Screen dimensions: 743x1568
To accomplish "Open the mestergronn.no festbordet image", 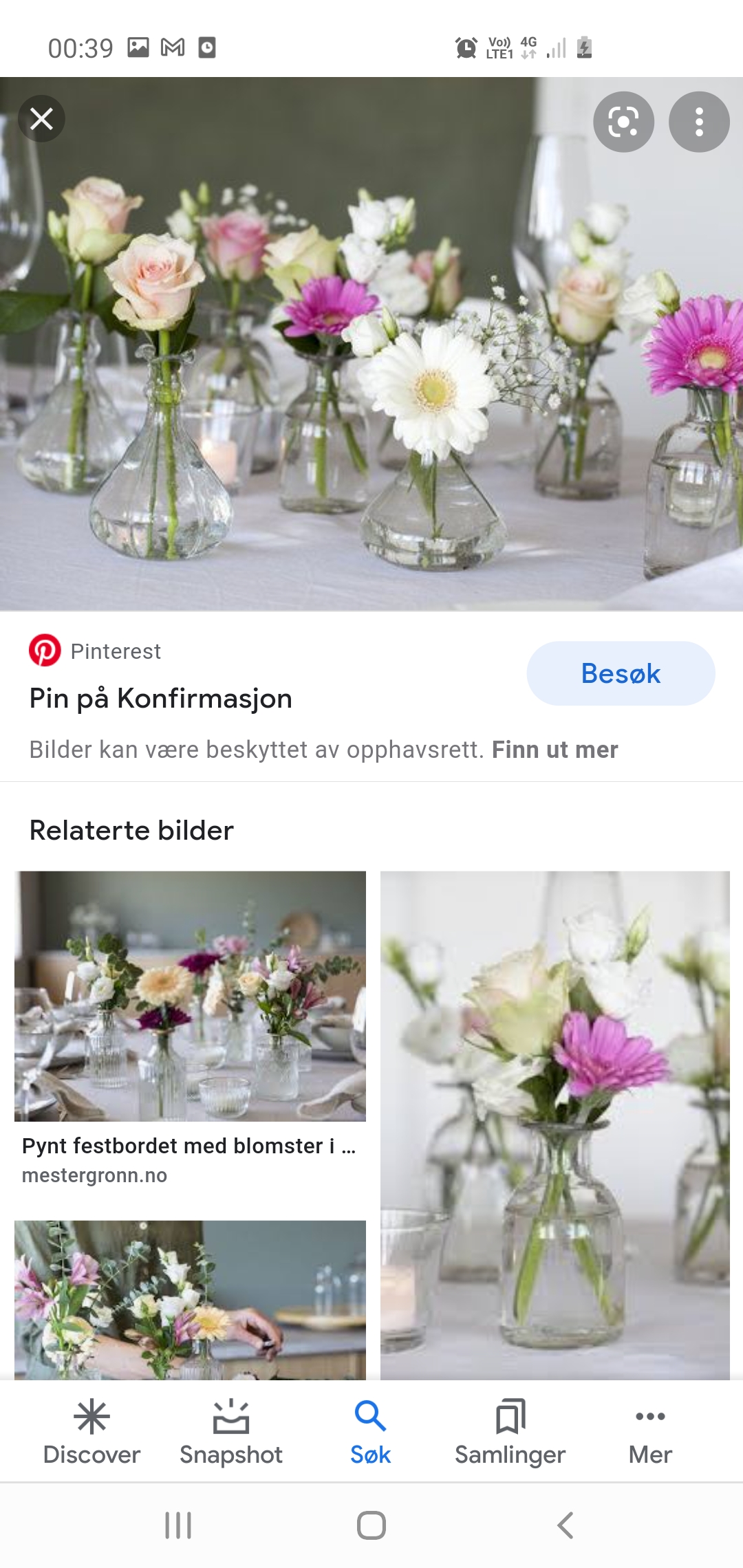I will tap(190, 996).
